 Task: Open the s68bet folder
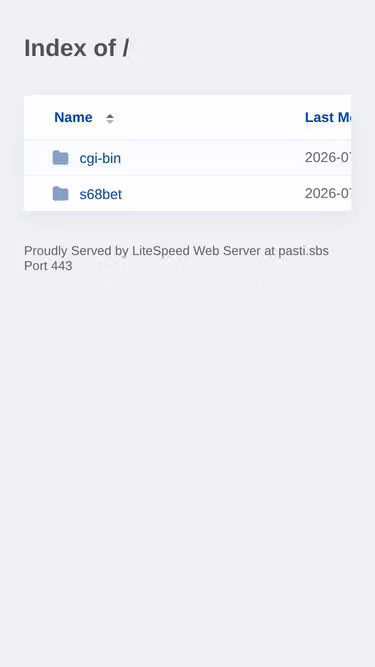(100, 194)
